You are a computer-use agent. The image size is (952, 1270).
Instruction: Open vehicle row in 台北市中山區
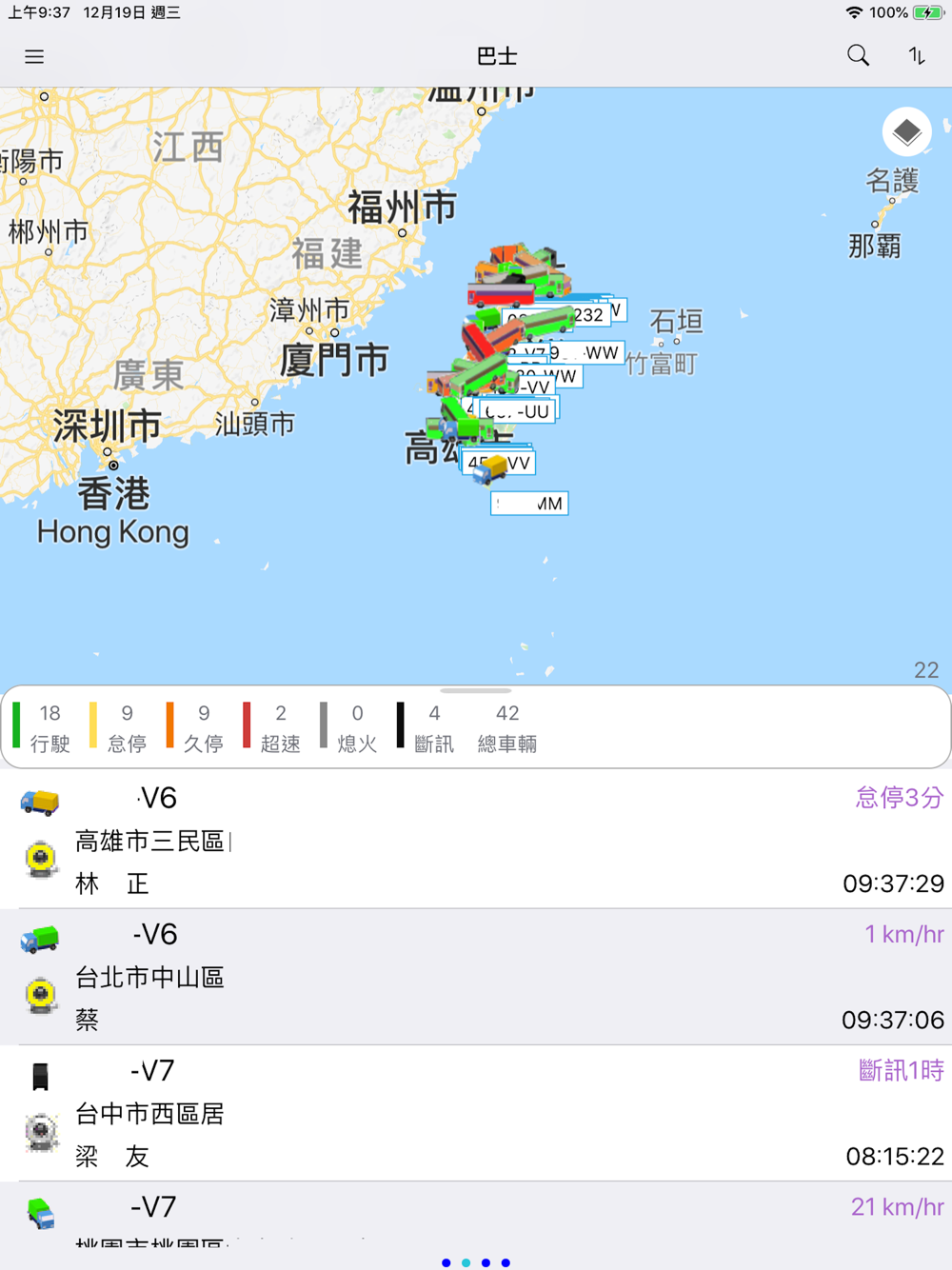coord(476,977)
